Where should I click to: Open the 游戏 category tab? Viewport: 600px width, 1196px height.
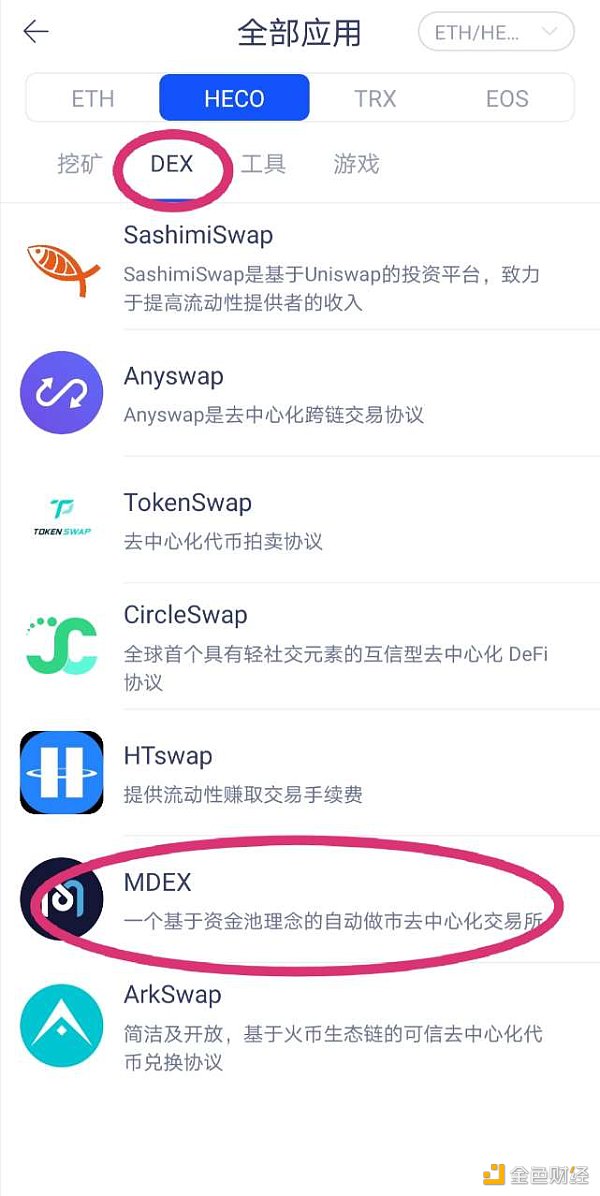click(356, 164)
